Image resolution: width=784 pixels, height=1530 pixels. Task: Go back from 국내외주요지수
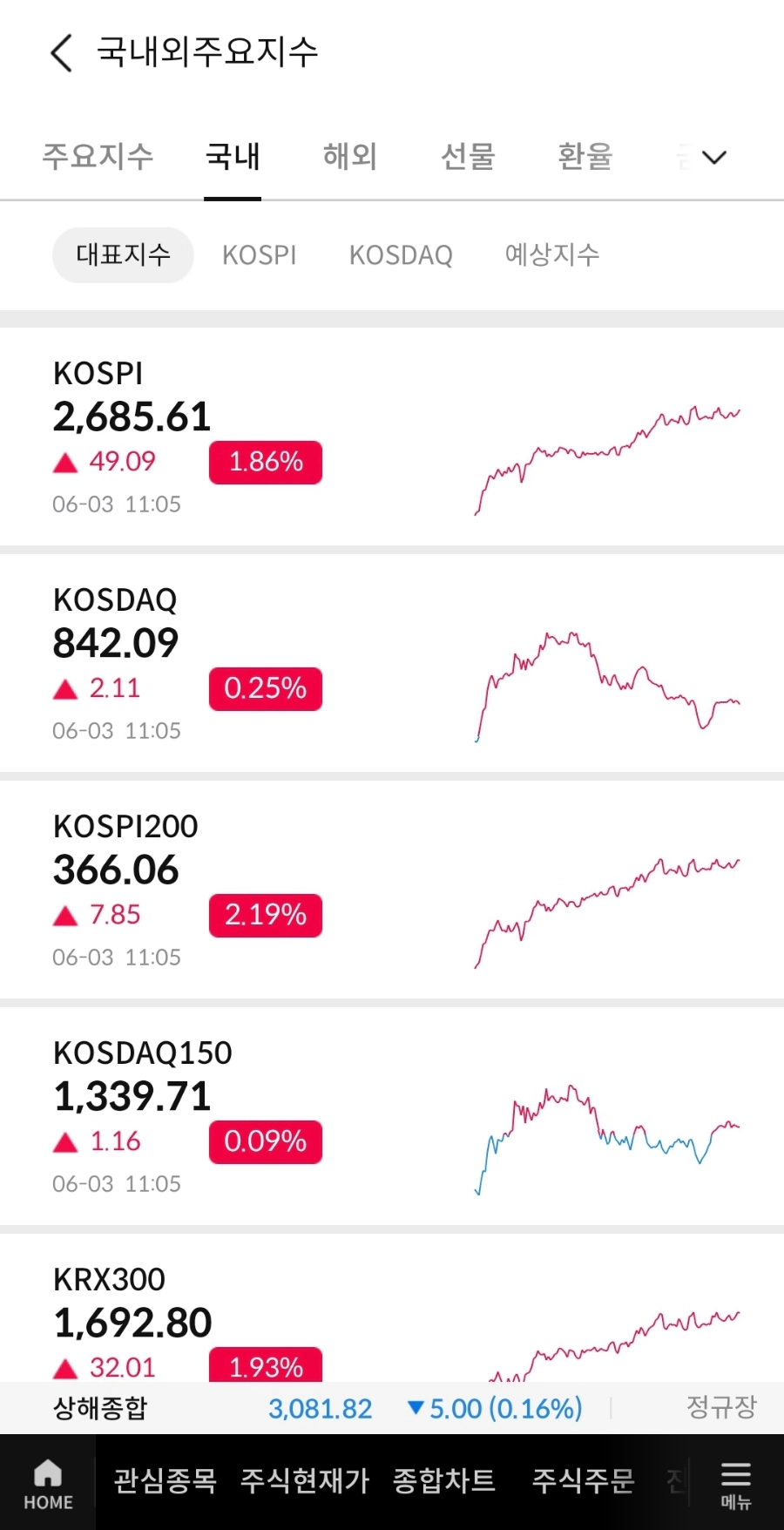(61, 53)
